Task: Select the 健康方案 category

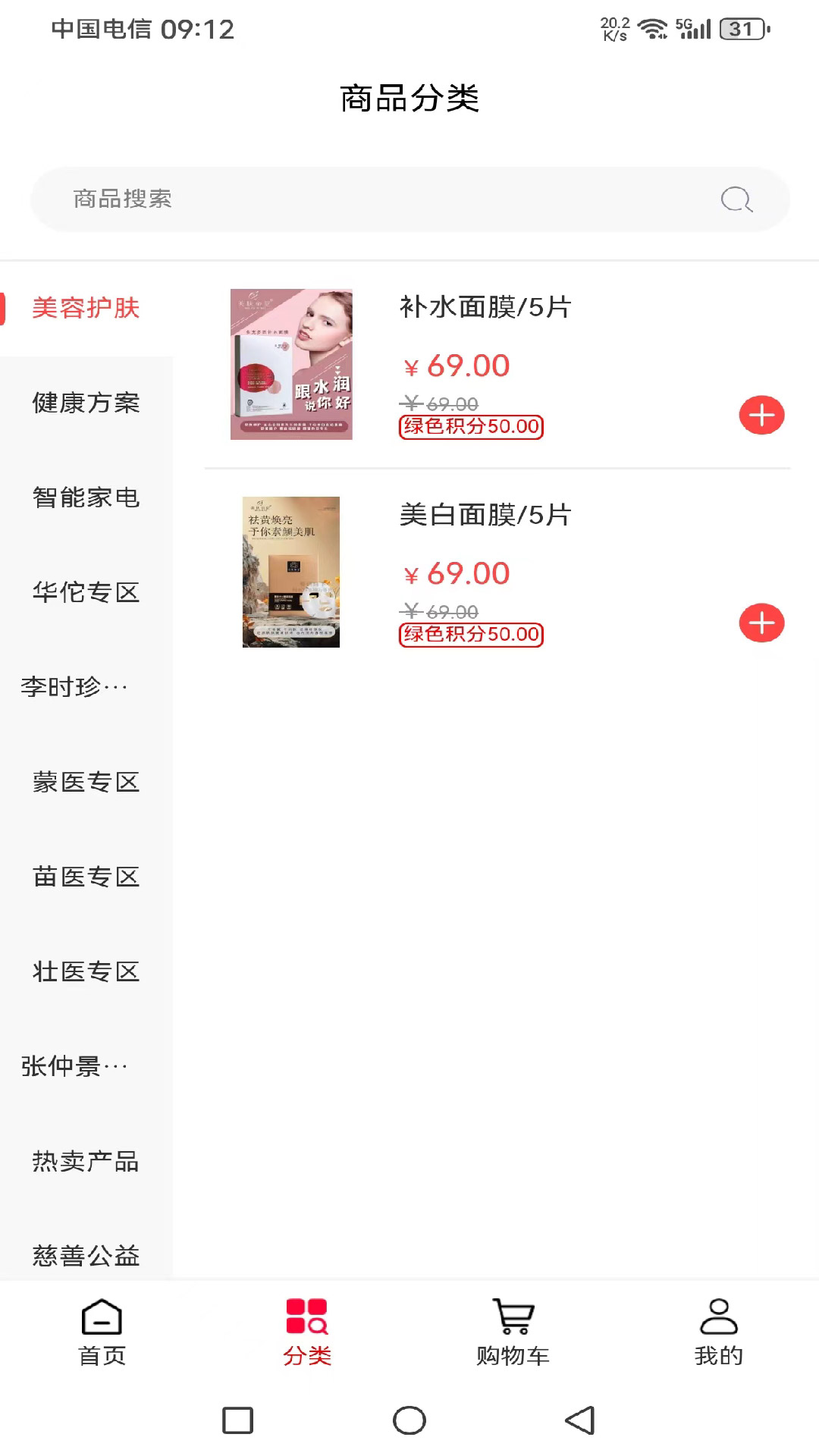Action: pos(86,403)
